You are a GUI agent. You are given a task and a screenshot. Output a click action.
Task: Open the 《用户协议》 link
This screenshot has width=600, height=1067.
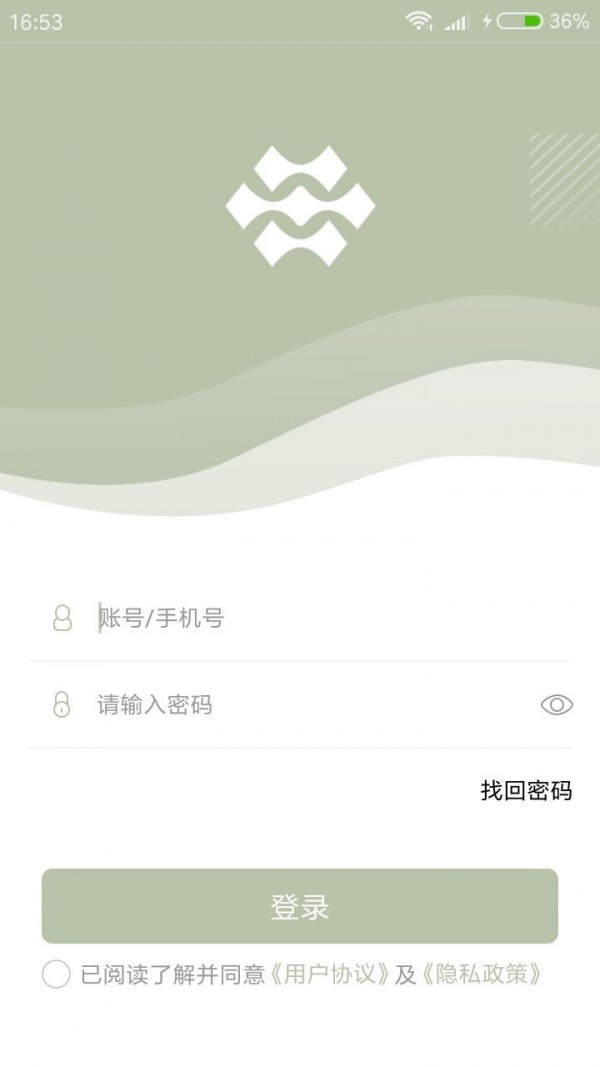point(330,974)
